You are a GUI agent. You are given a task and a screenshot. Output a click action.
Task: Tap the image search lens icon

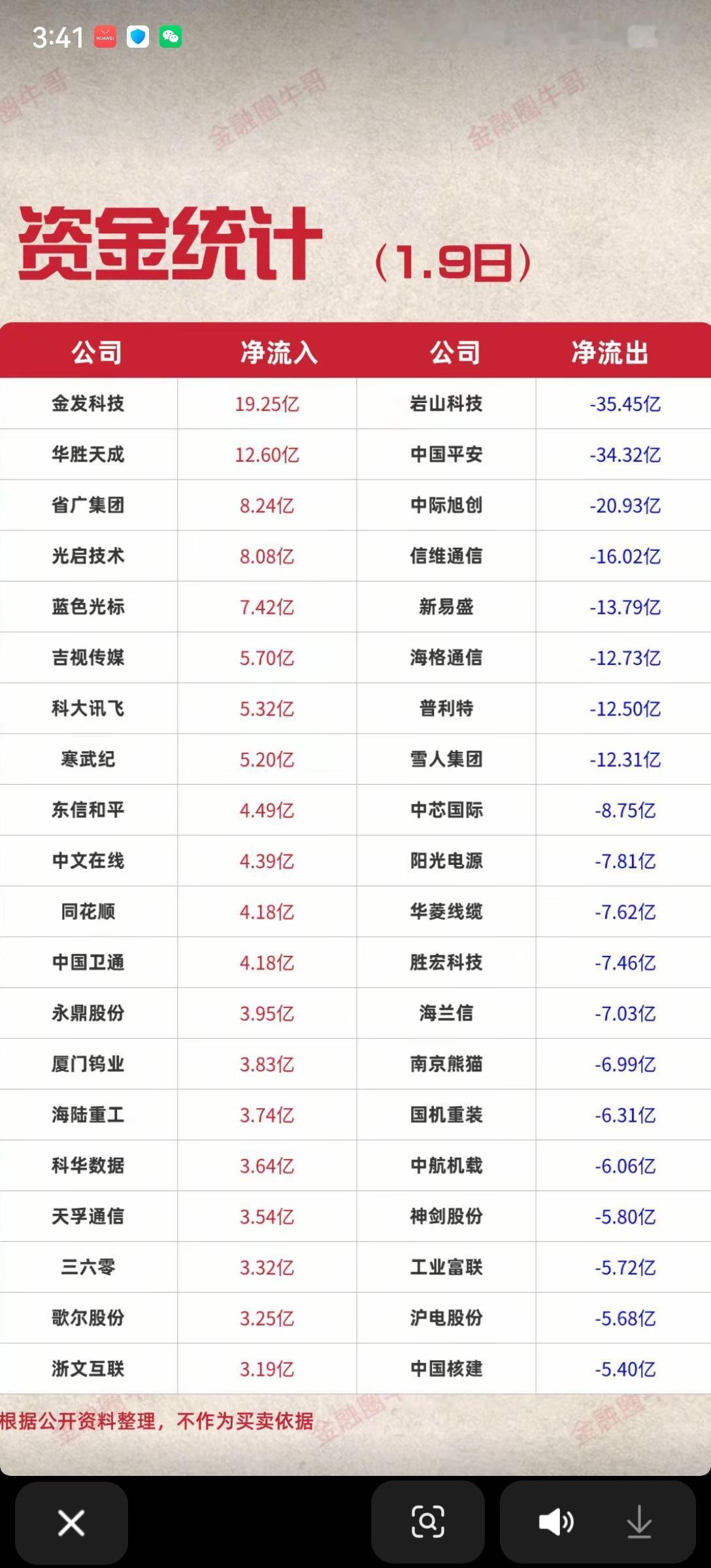(427, 1524)
